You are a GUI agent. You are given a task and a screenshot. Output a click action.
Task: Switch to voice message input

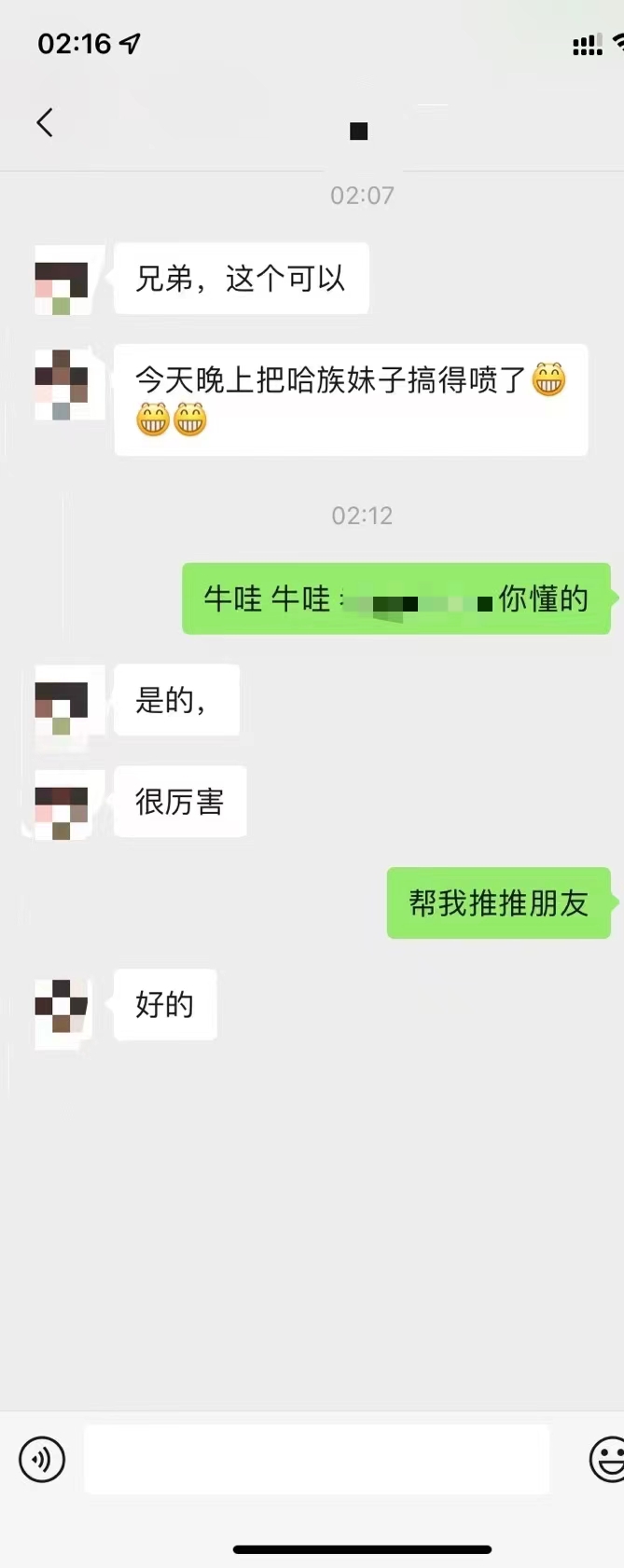(42, 1459)
